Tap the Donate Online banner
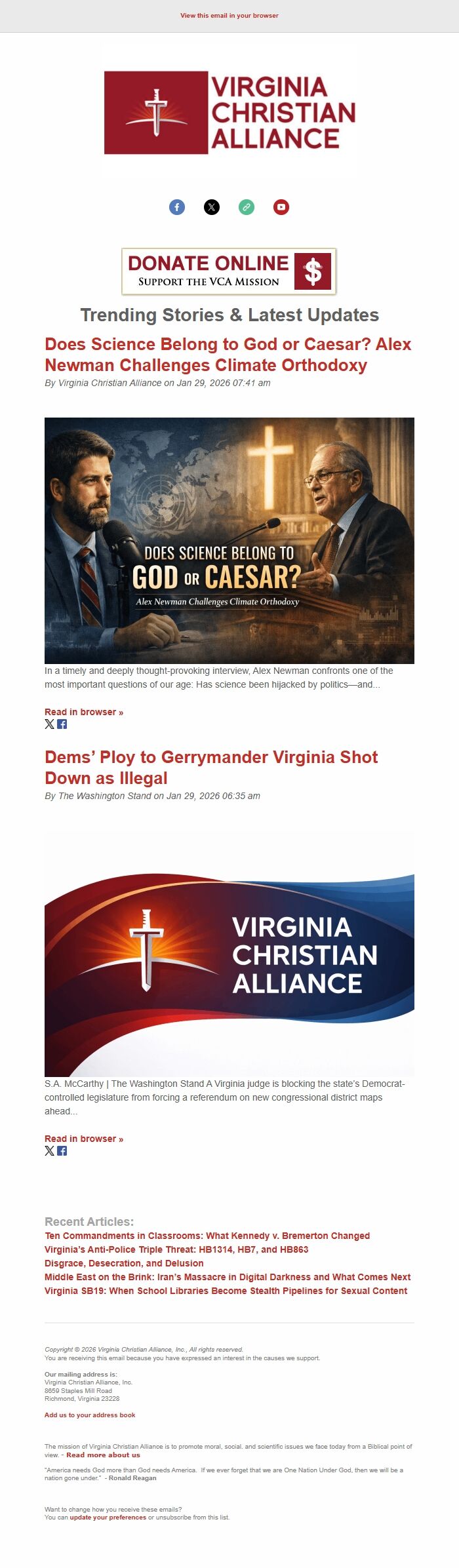Image resolution: width=459 pixels, height=1568 pixels. 229,271
